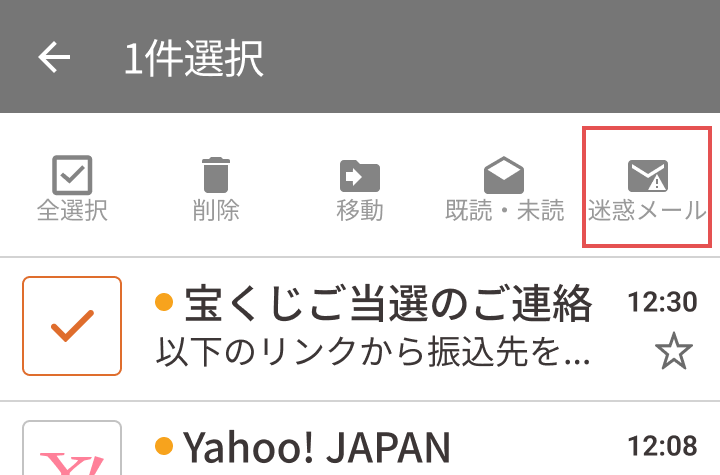Tap the back arrow to exit selection

pos(54,57)
